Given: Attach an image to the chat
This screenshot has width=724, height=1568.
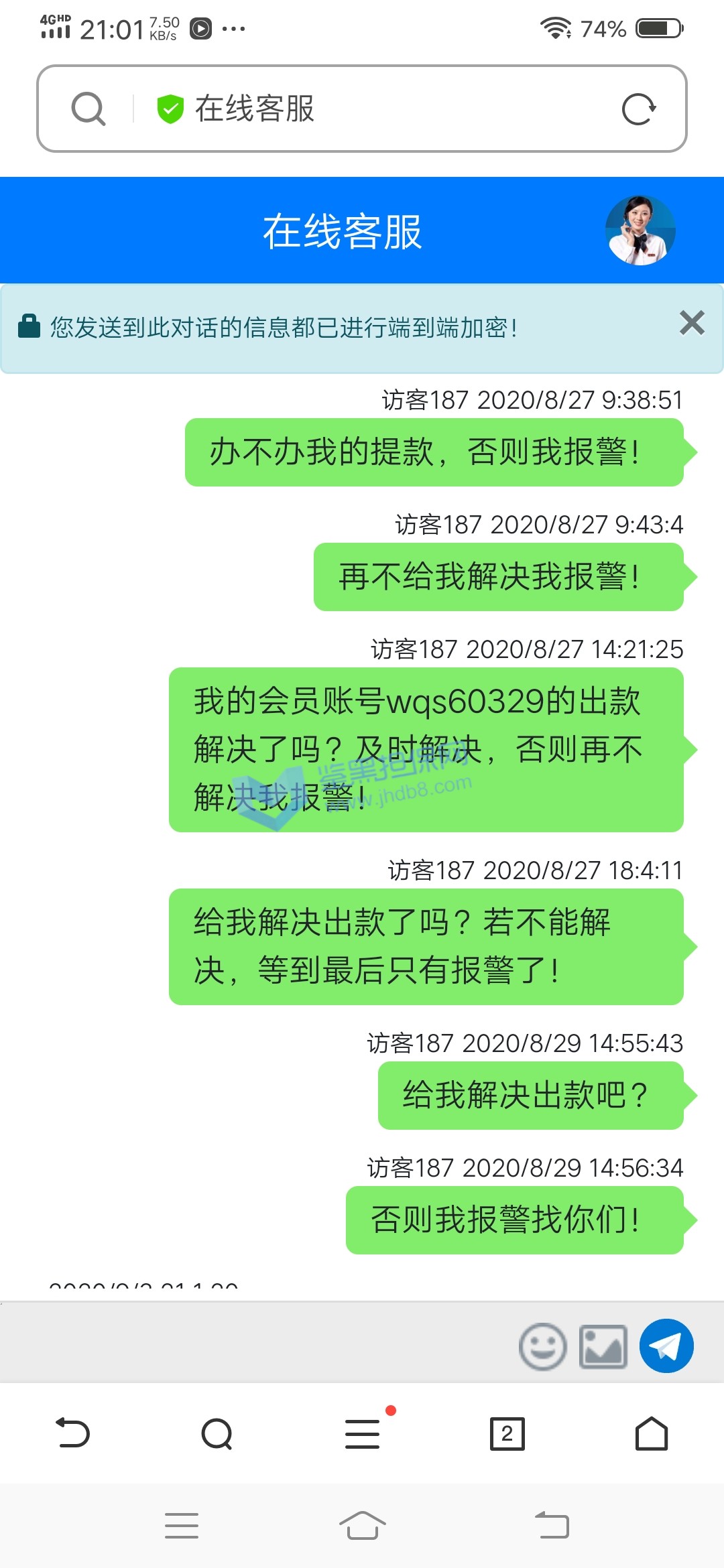Looking at the screenshot, I should pos(603,1346).
